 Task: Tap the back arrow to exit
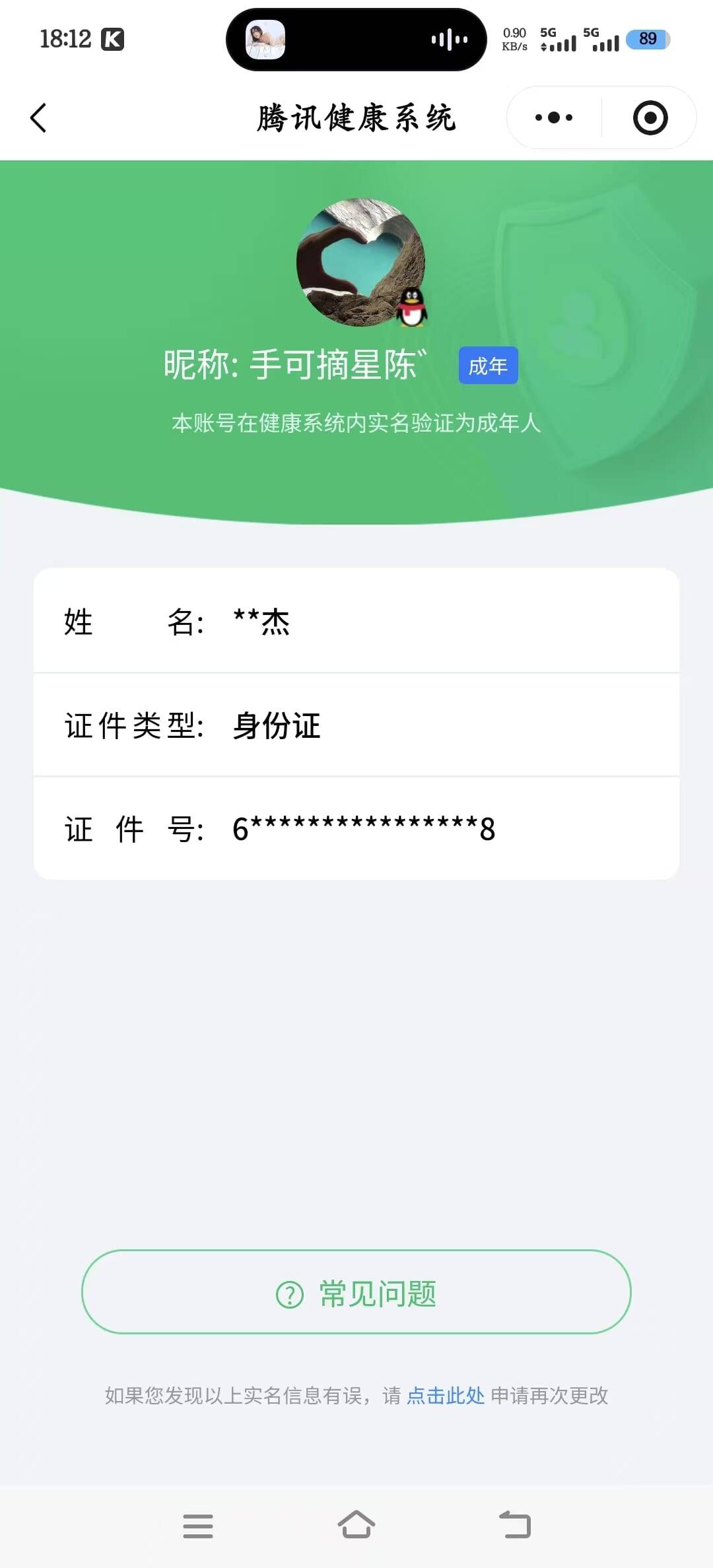[38, 117]
